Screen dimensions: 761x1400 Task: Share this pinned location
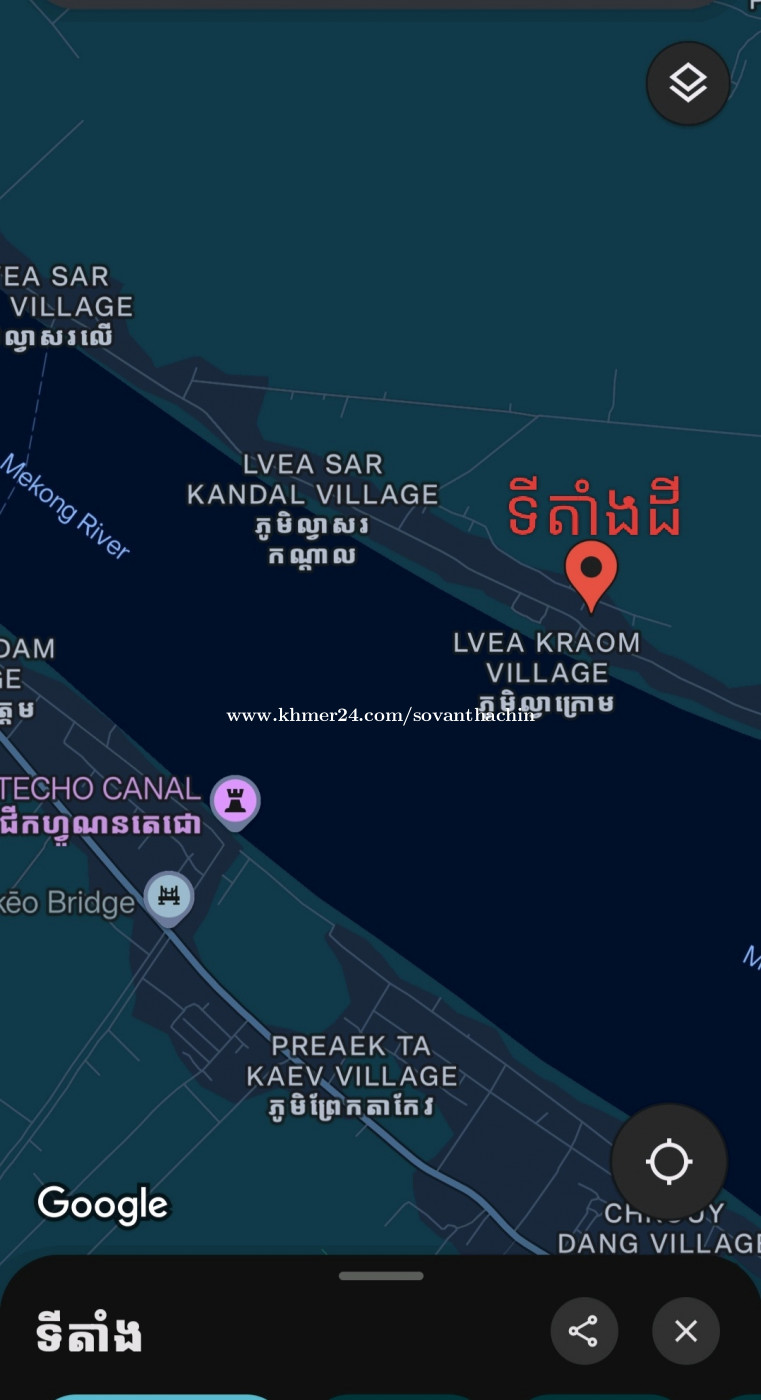click(584, 1331)
